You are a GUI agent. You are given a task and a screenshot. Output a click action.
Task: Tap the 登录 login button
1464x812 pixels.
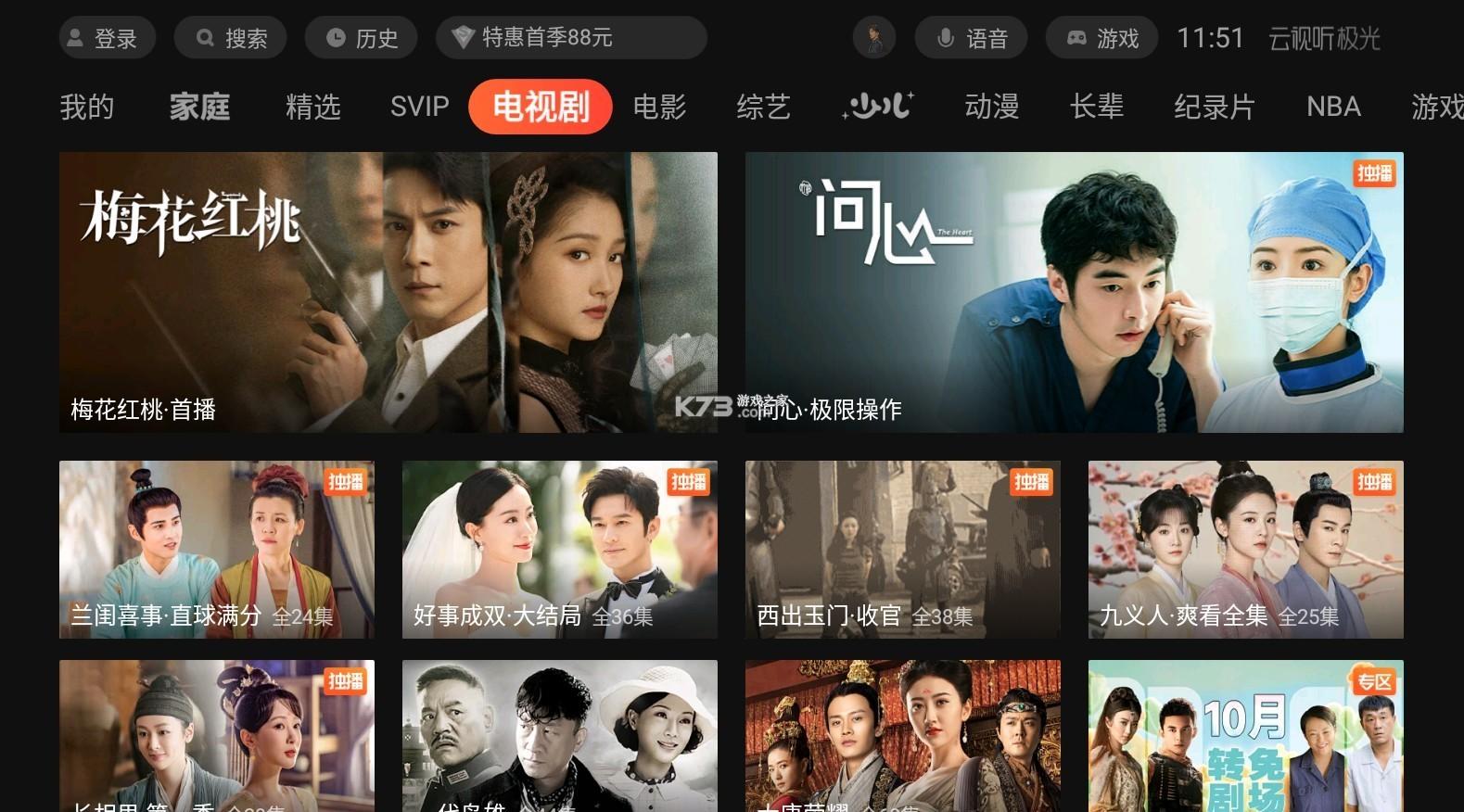(107, 38)
